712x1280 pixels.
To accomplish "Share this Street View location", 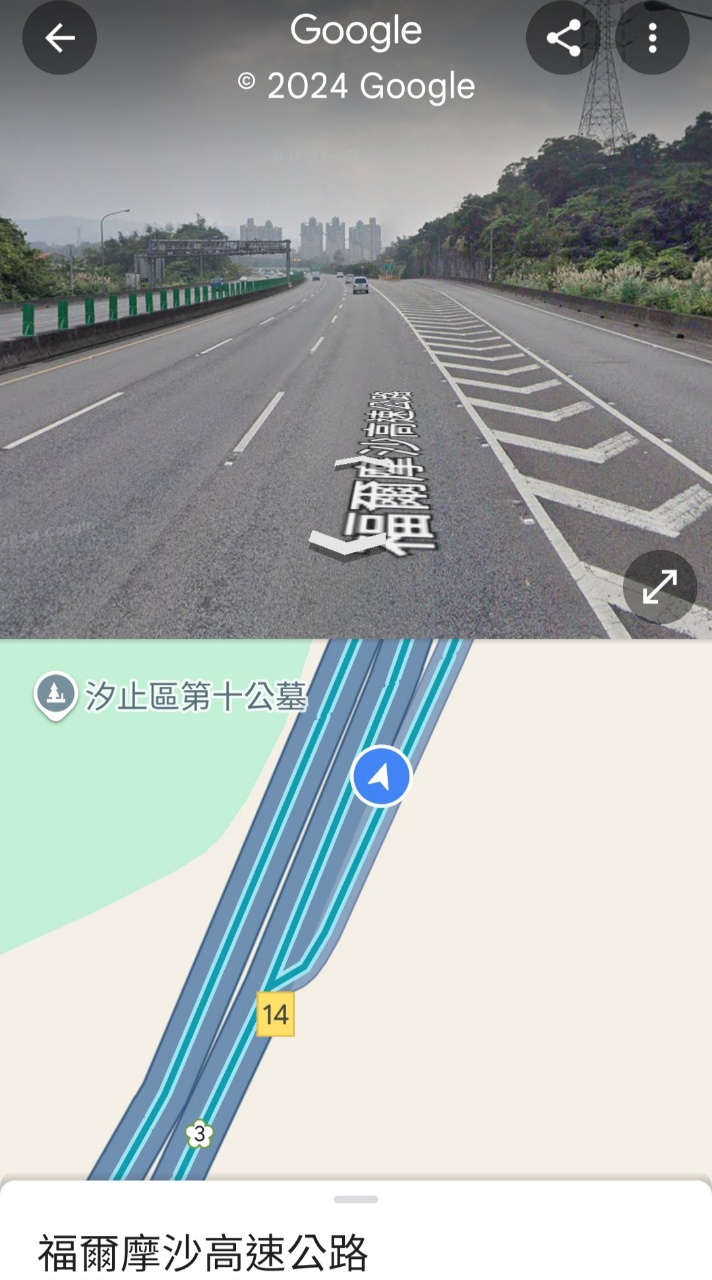I will click(563, 38).
